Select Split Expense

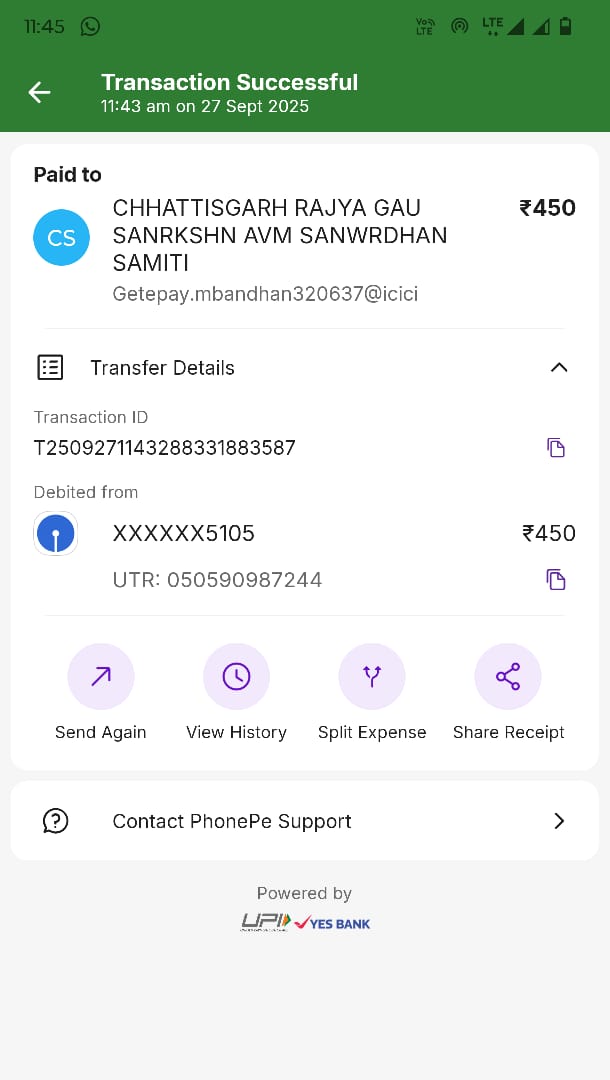pyautogui.click(x=372, y=677)
